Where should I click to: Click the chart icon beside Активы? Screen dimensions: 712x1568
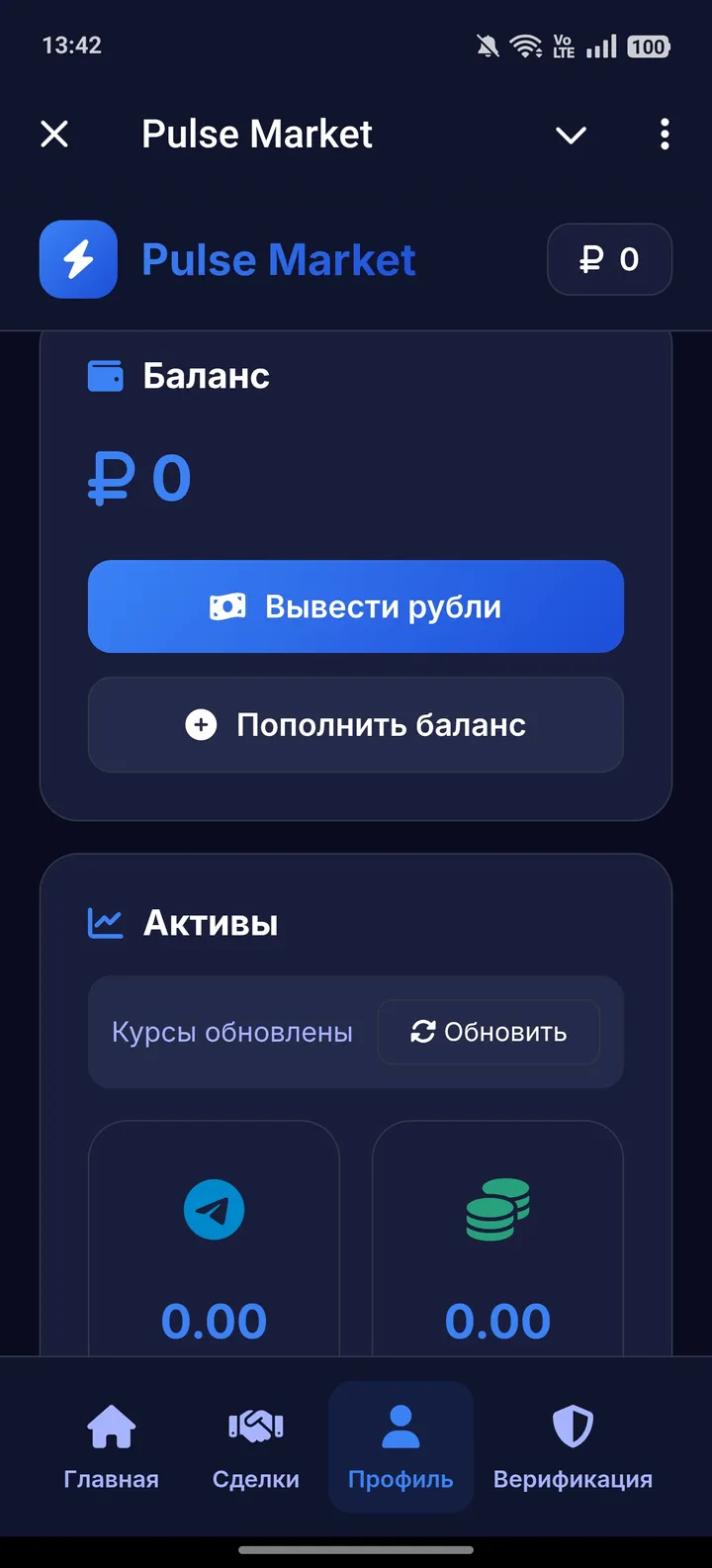[106, 920]
